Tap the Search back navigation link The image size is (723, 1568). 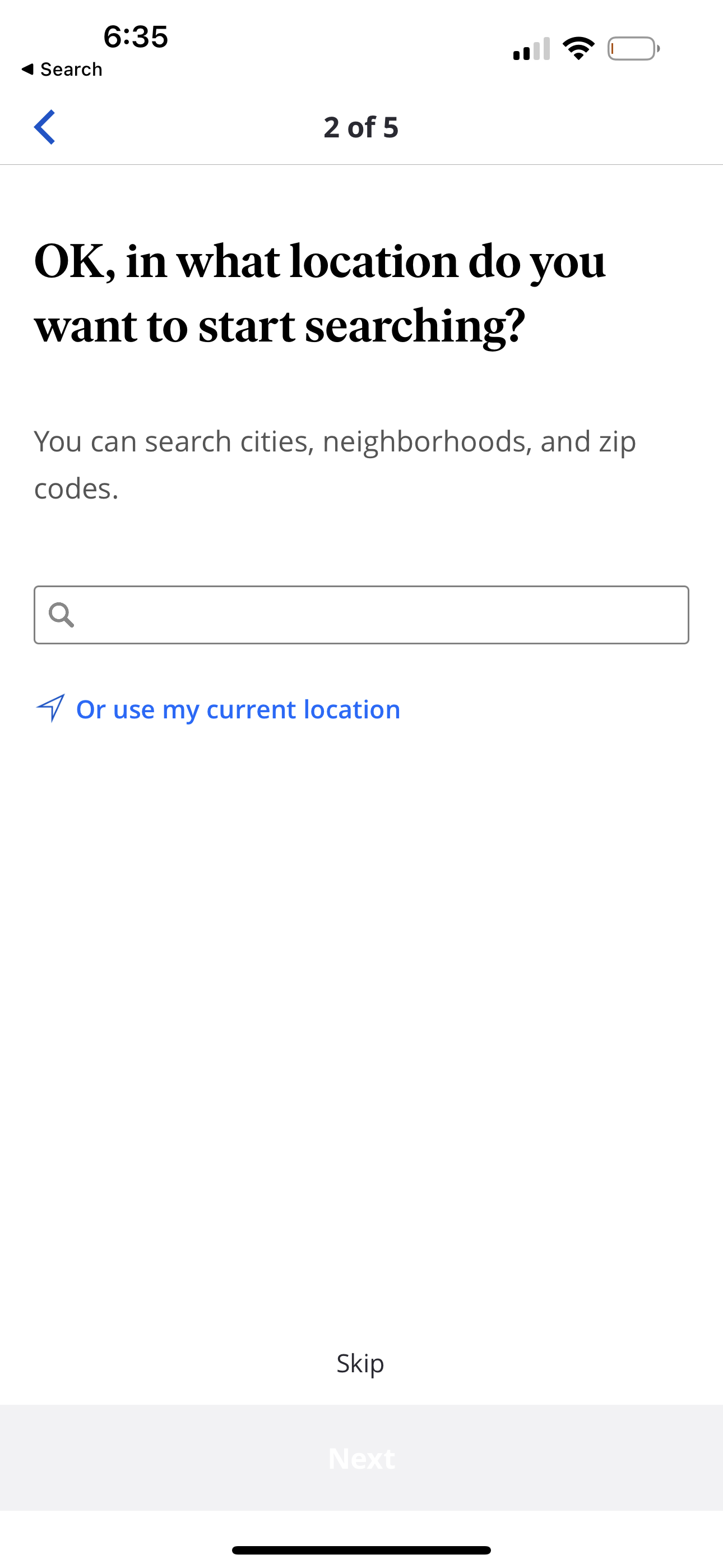[x=62, y=69]
